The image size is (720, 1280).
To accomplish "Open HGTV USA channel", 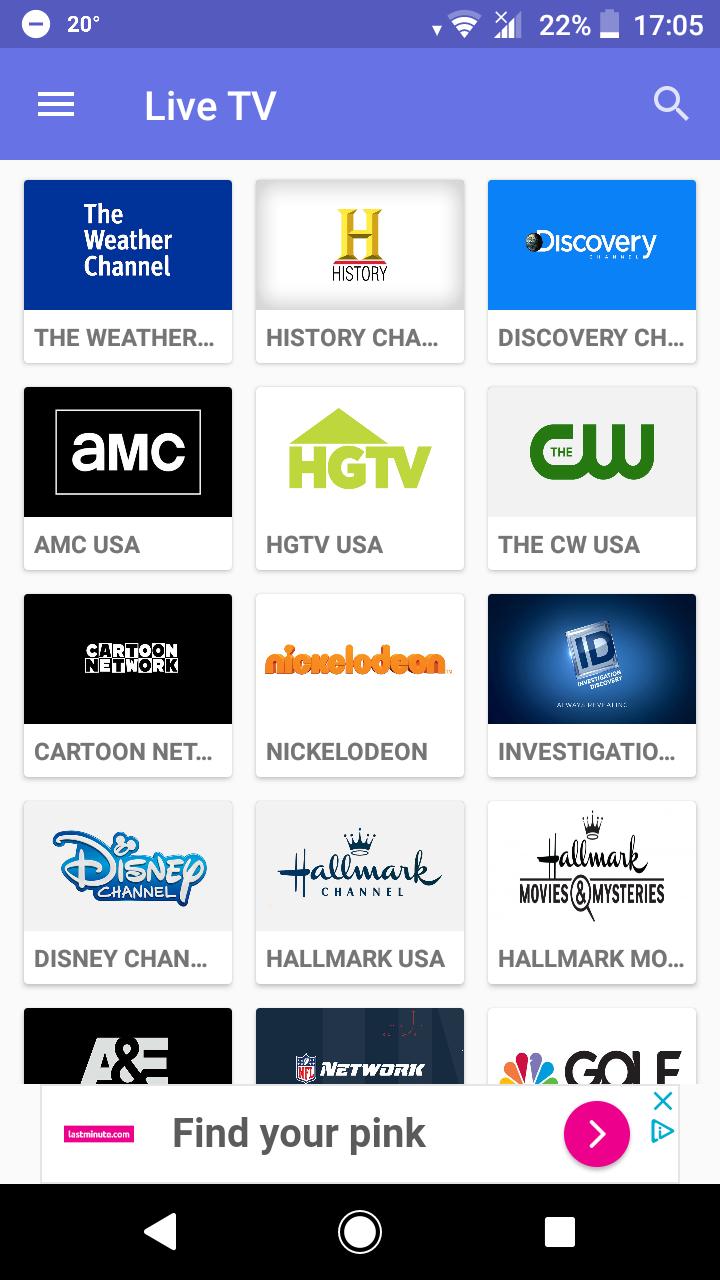I will click(360, 478).
